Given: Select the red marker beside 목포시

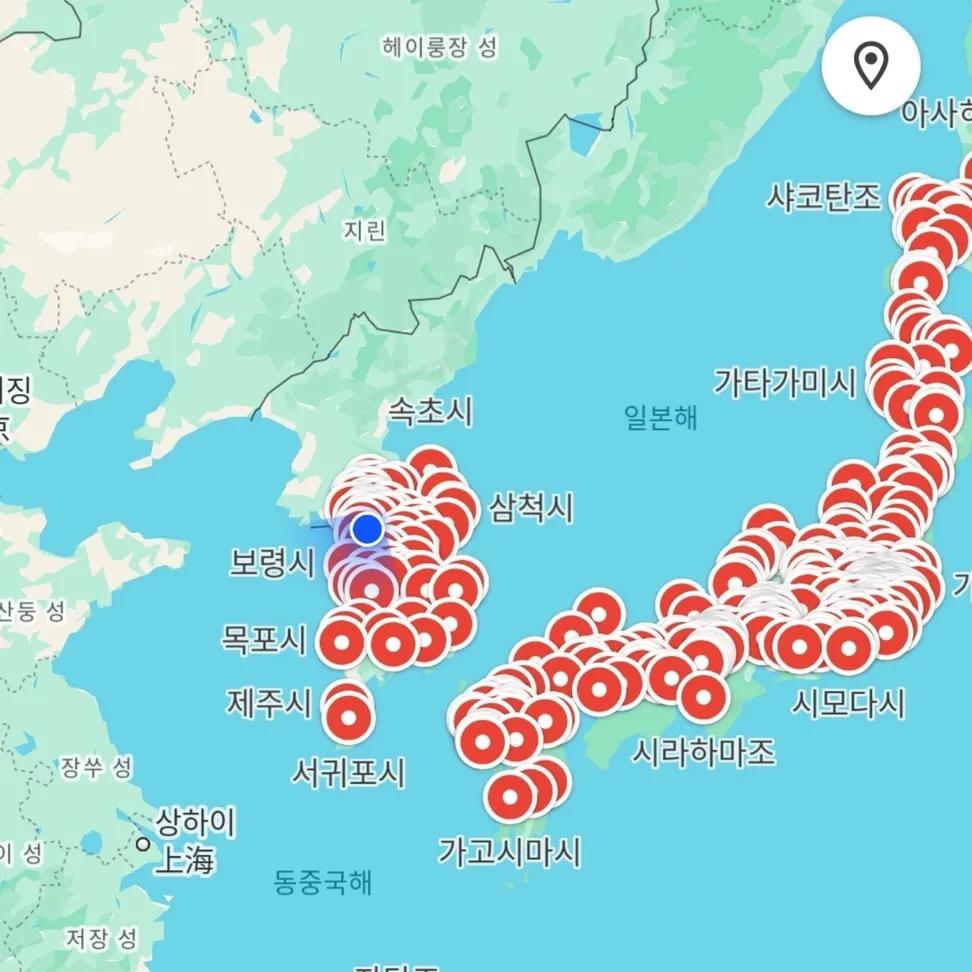Looking at the screenshot, I should (x=340, y=643).
